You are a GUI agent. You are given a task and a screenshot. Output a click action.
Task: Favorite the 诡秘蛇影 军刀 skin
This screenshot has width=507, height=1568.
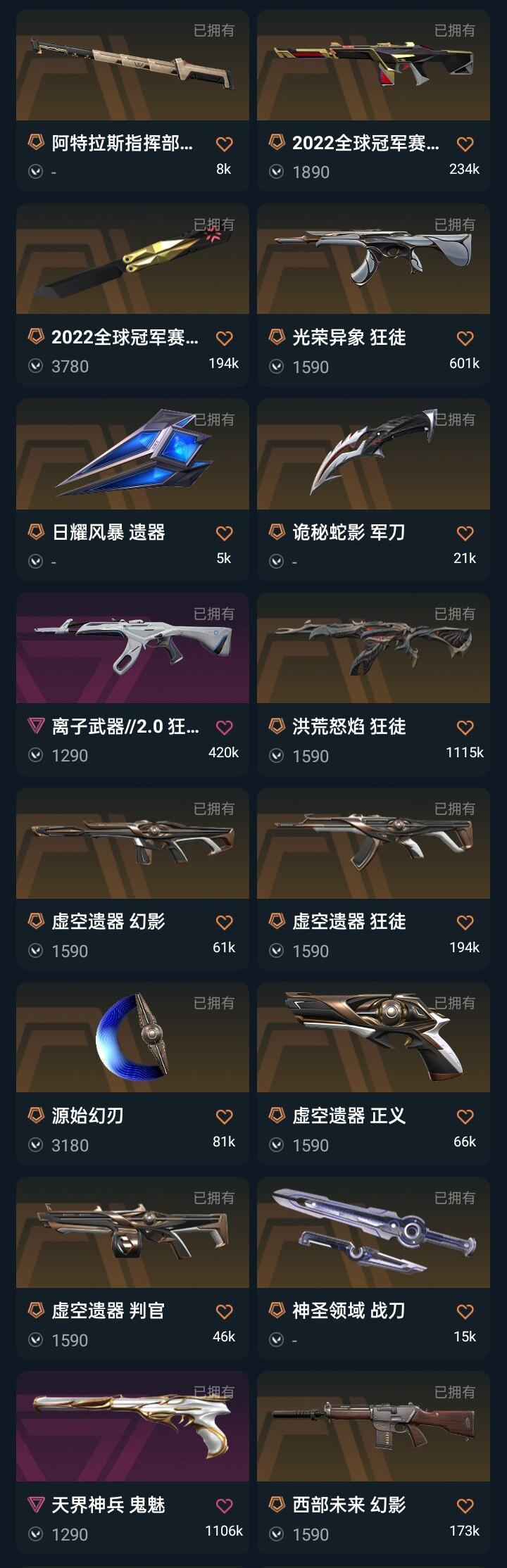(x=465, y=533)
